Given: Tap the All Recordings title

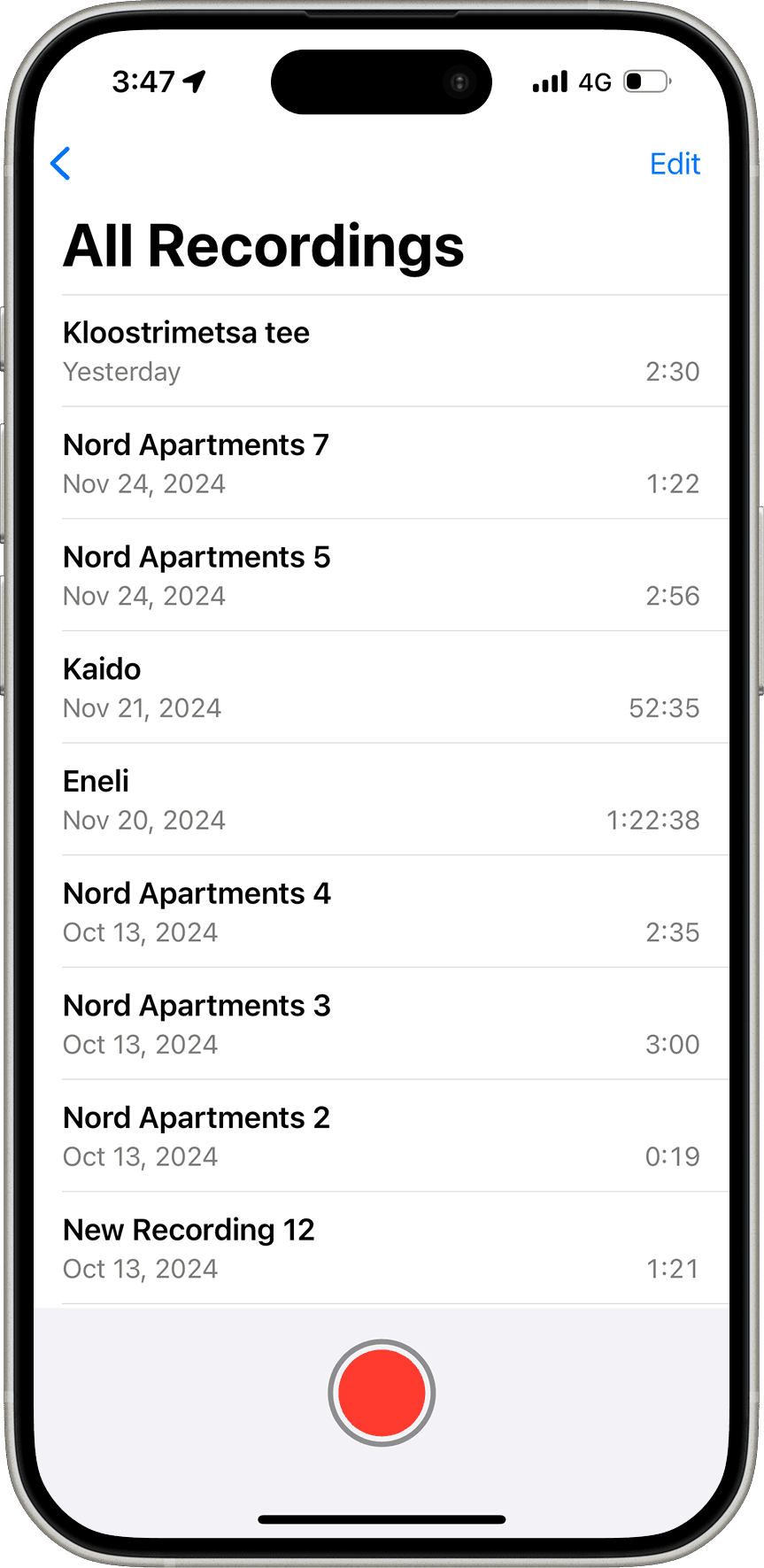Looking at the screenshot, I should click(263, 245).
